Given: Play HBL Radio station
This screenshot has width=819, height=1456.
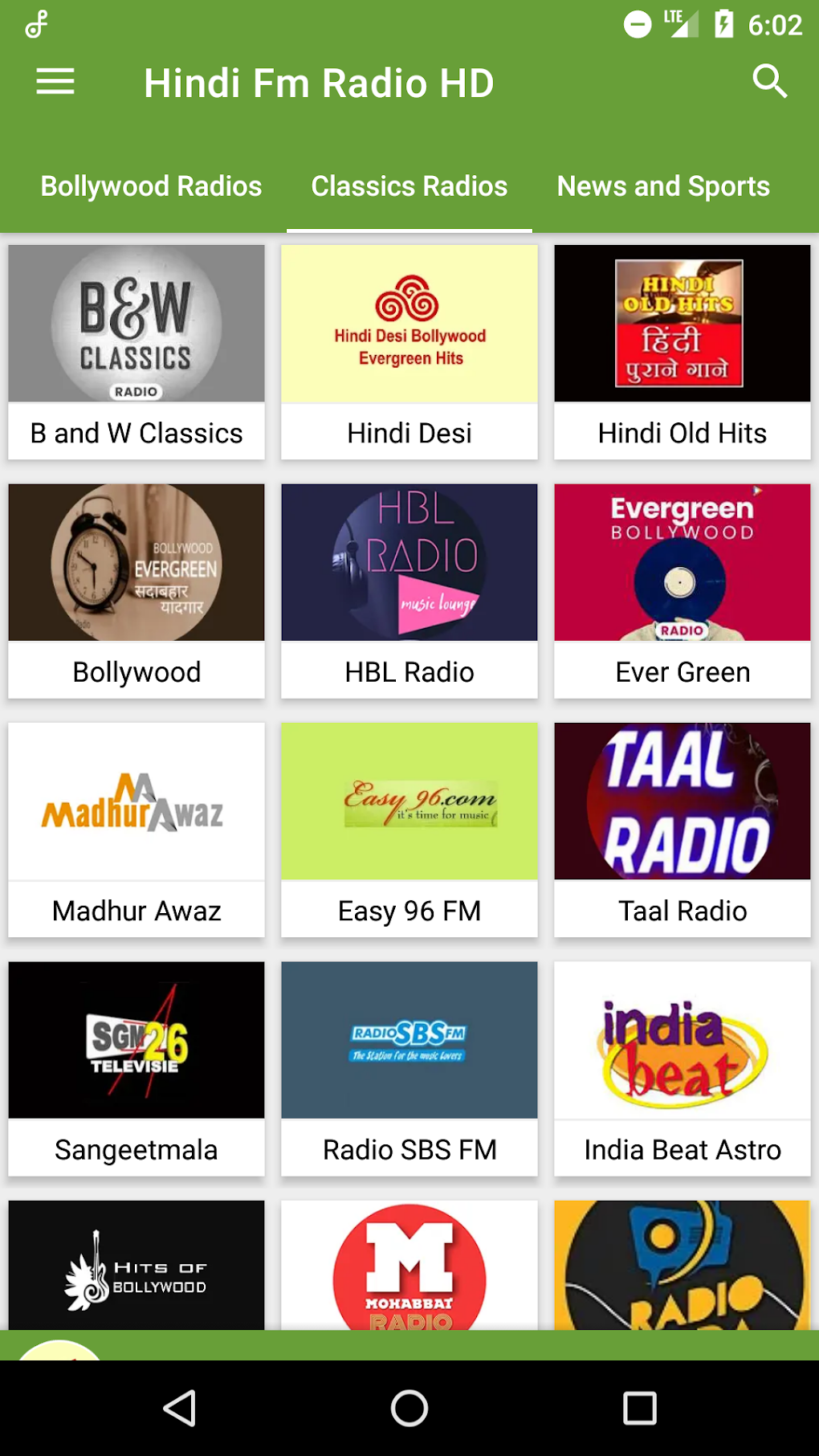Looking at the screenshot, I should [x=409, y=590].
